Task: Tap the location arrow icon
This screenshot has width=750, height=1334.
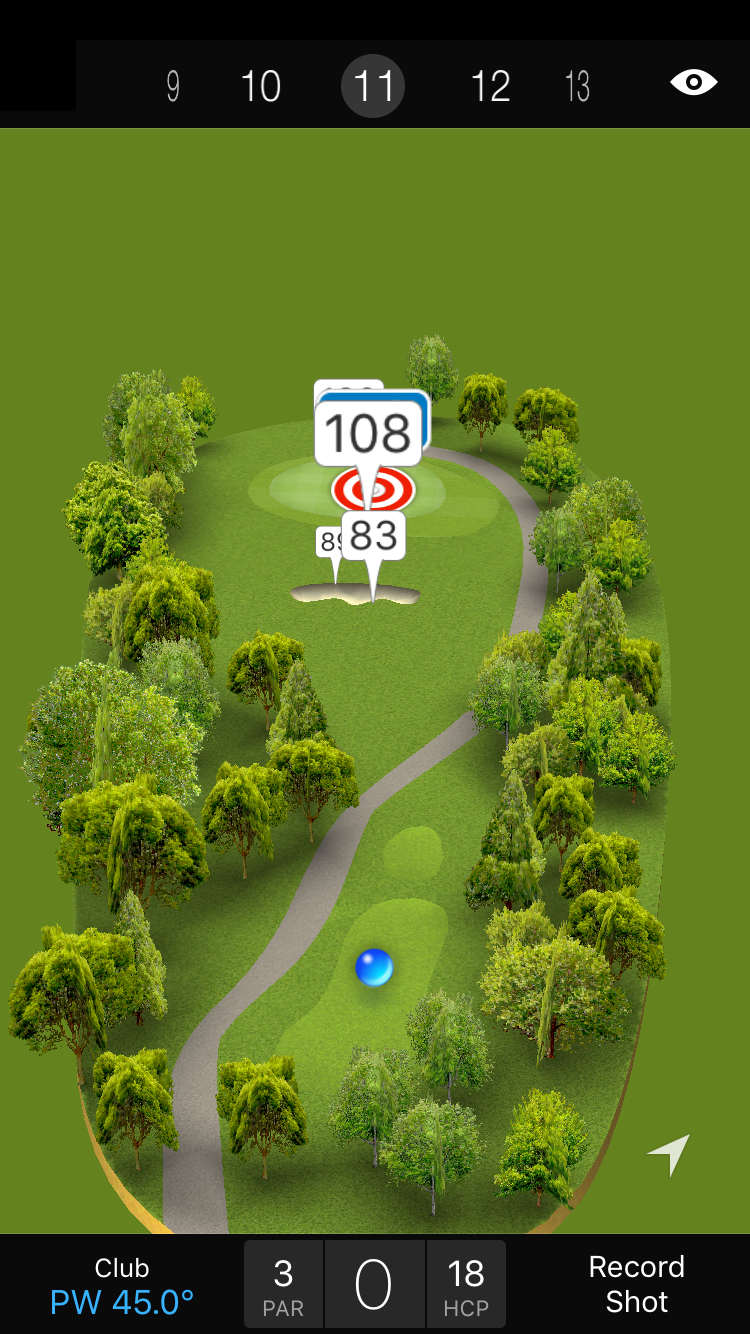Action: point(669,1154)
